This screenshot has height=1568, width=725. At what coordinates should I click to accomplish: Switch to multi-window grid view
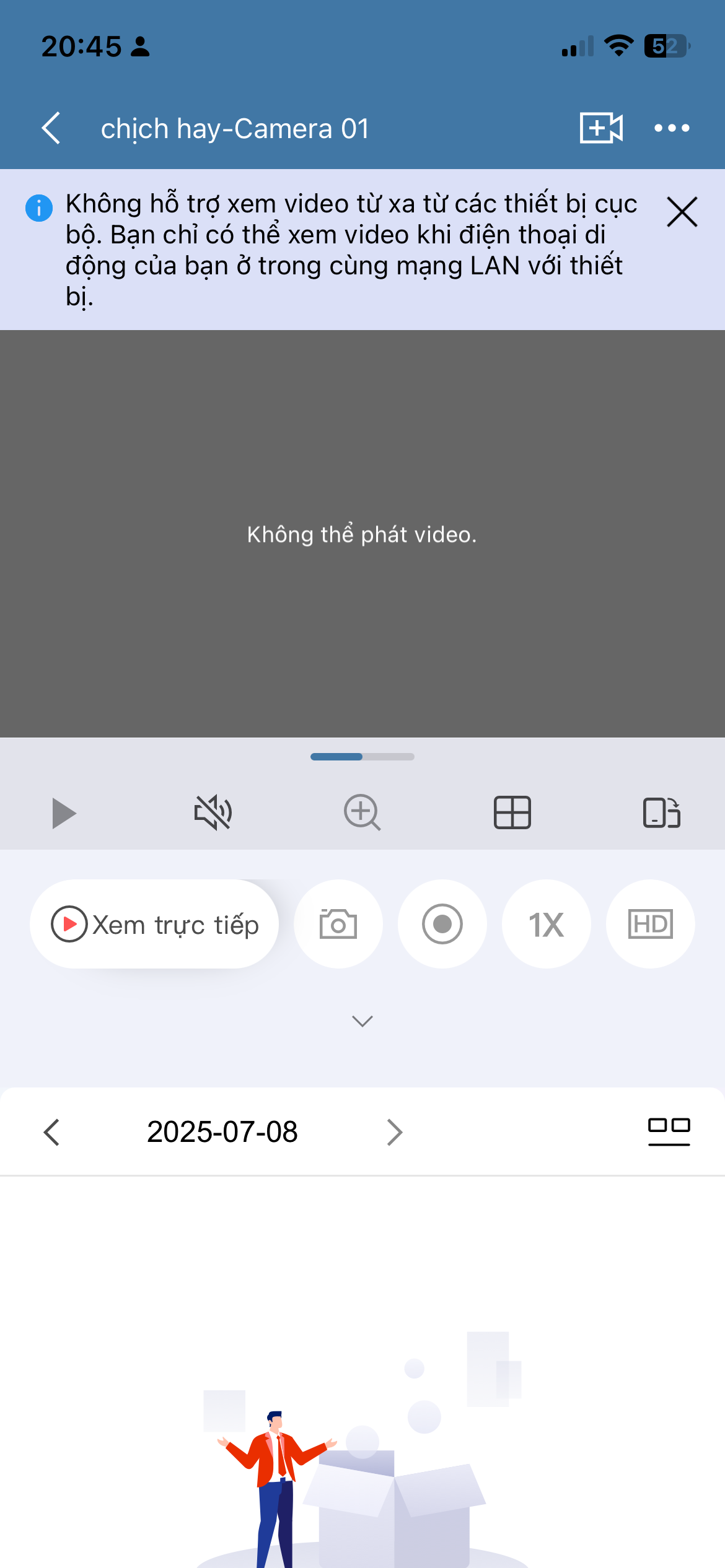(512, 813)
